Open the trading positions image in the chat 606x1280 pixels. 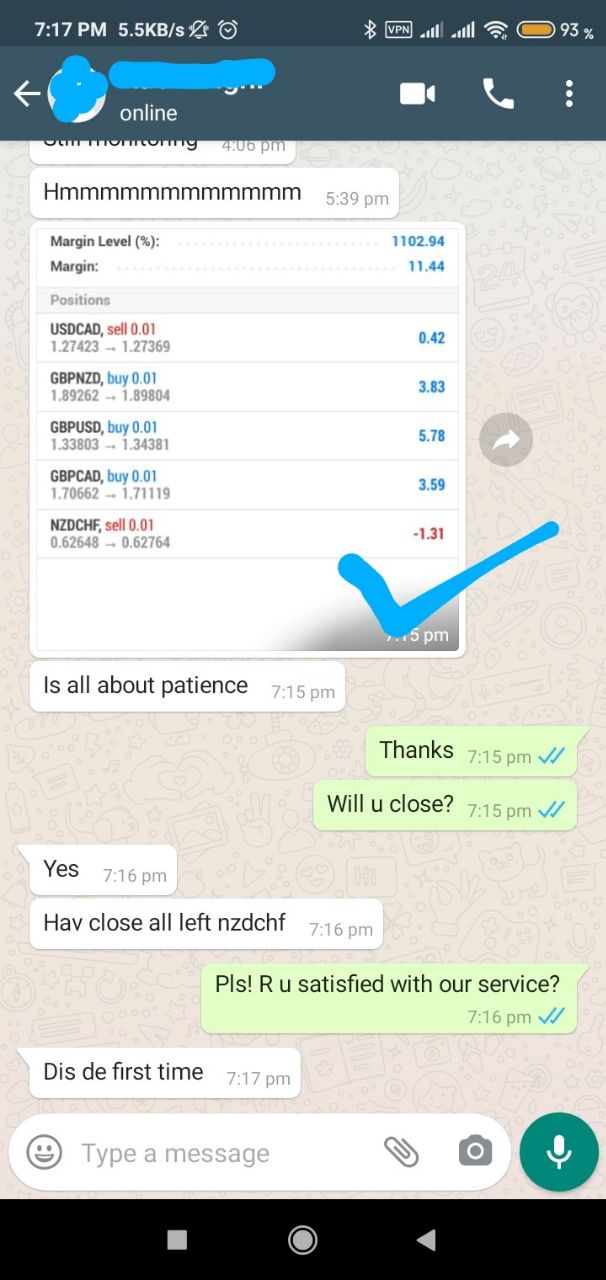(x=247, y=438)
